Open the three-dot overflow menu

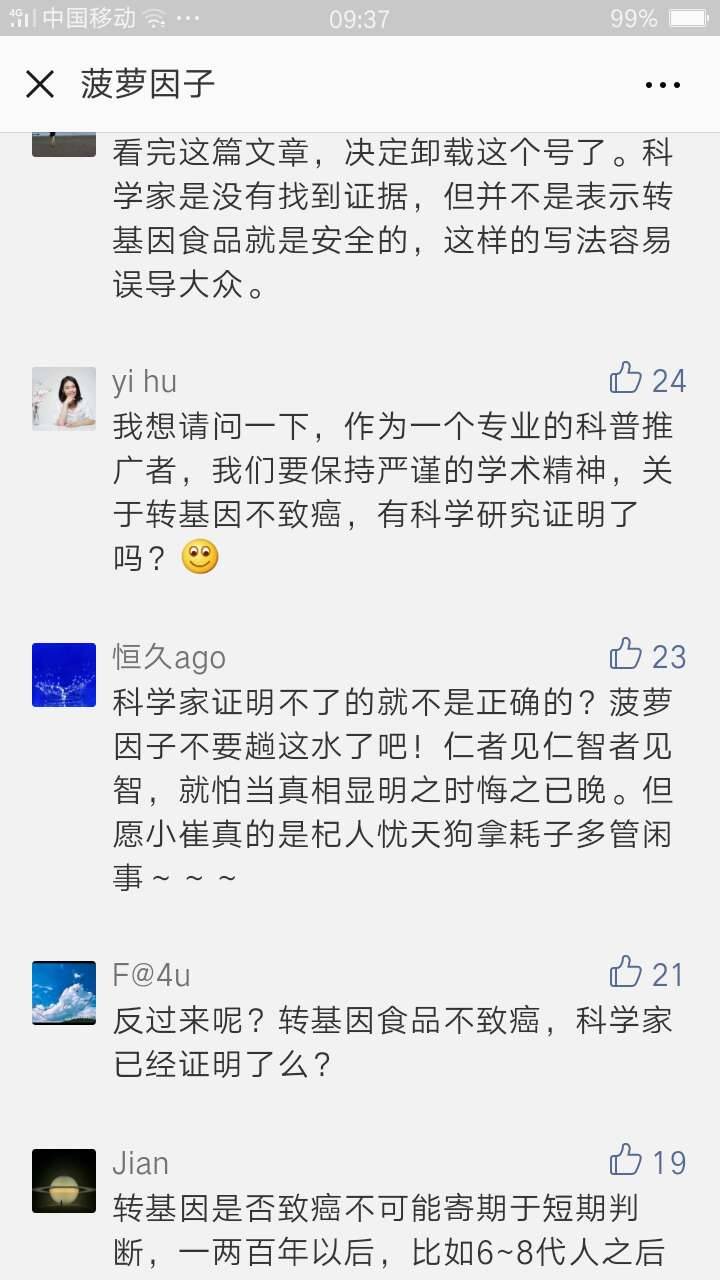pyautogui.click(x=662, y=86)
